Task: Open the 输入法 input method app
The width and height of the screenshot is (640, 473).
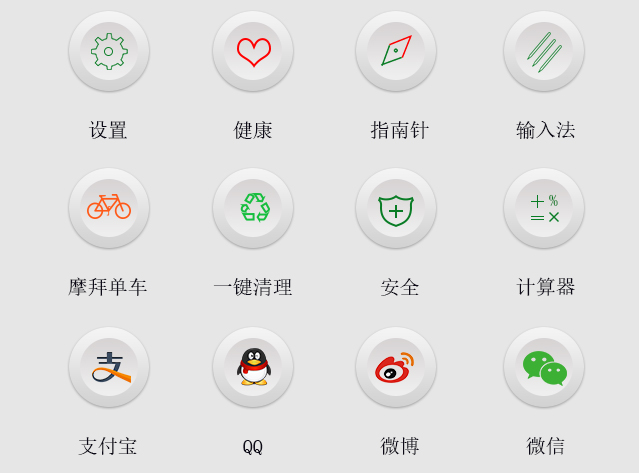Action: tap(544, 51)
